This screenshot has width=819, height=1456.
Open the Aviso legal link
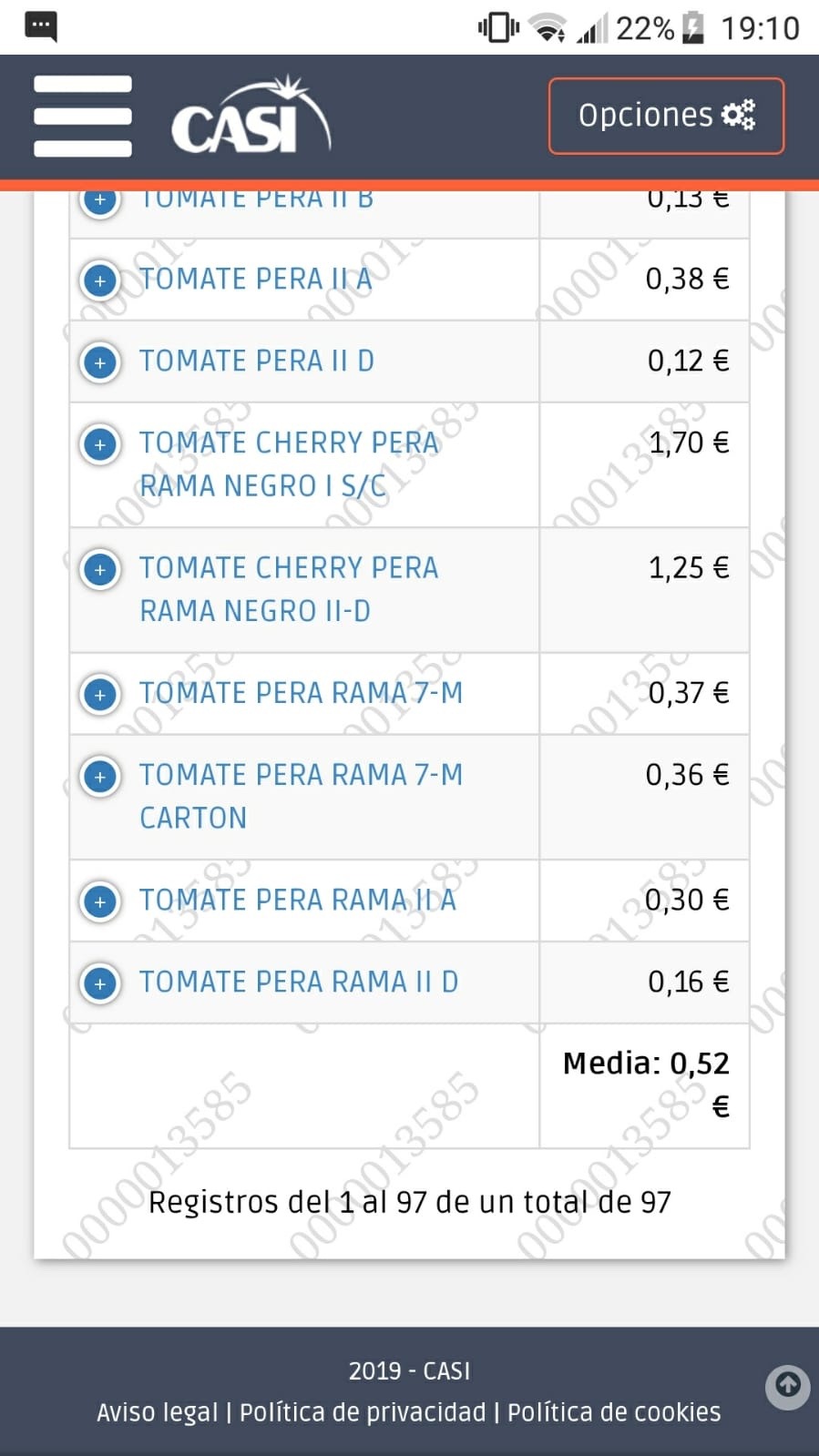click(x=158, y=1412)
